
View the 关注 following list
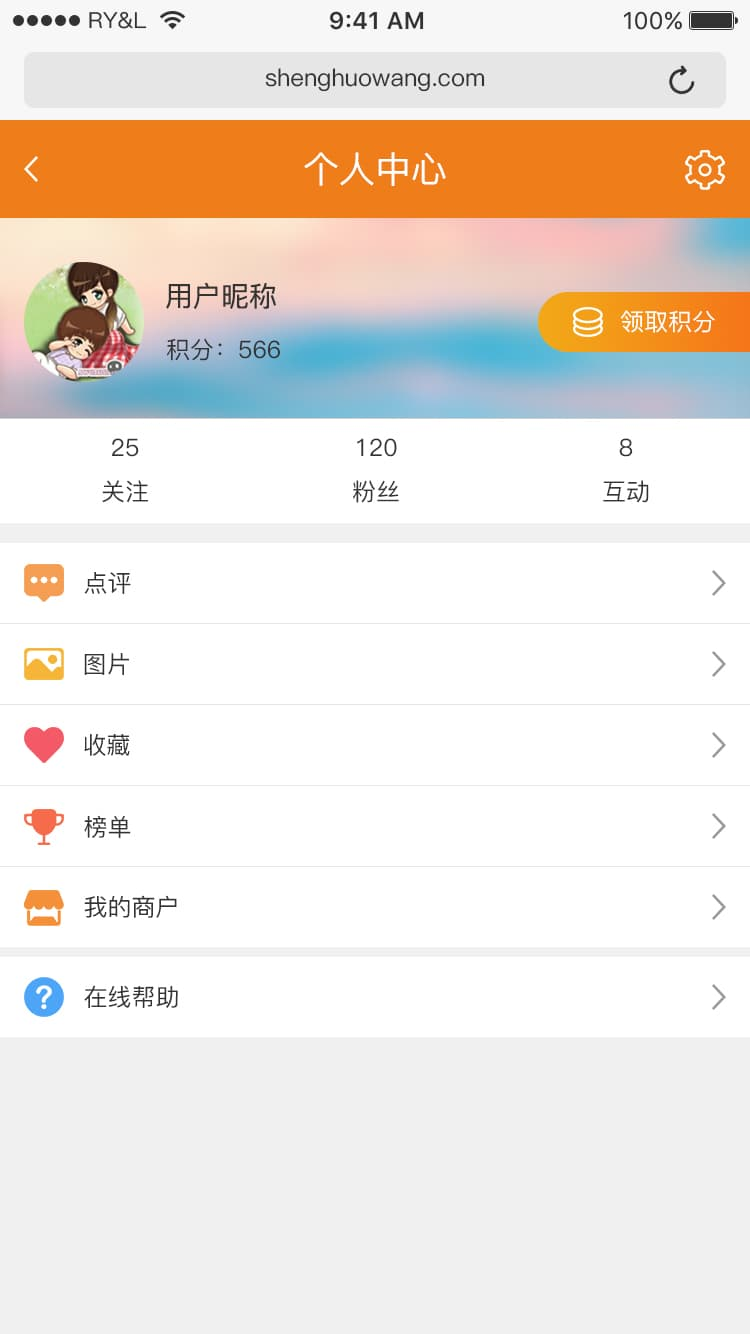pyautogui.click(x=125, y=470)
